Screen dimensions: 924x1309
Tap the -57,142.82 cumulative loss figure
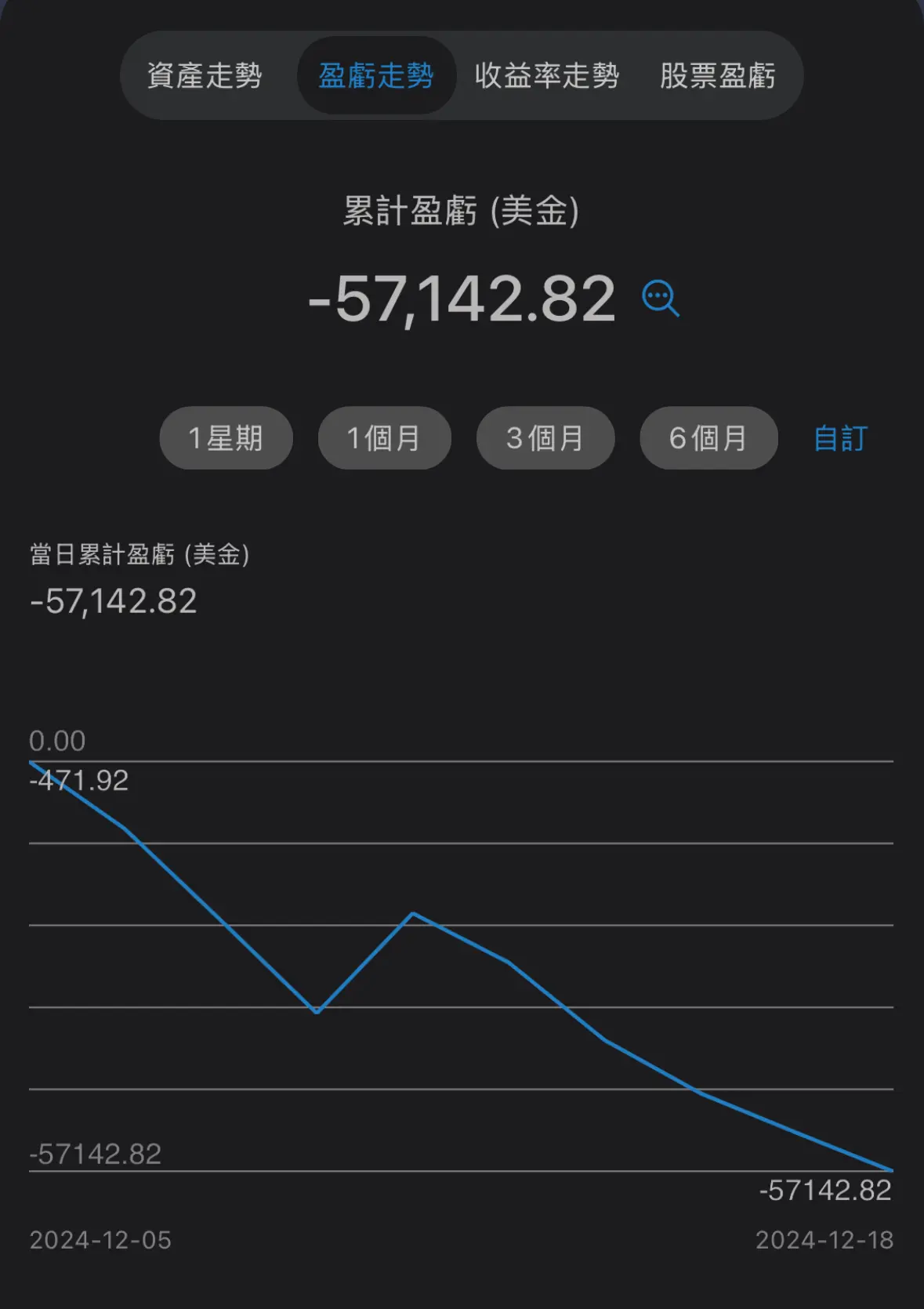click(459, 299)
